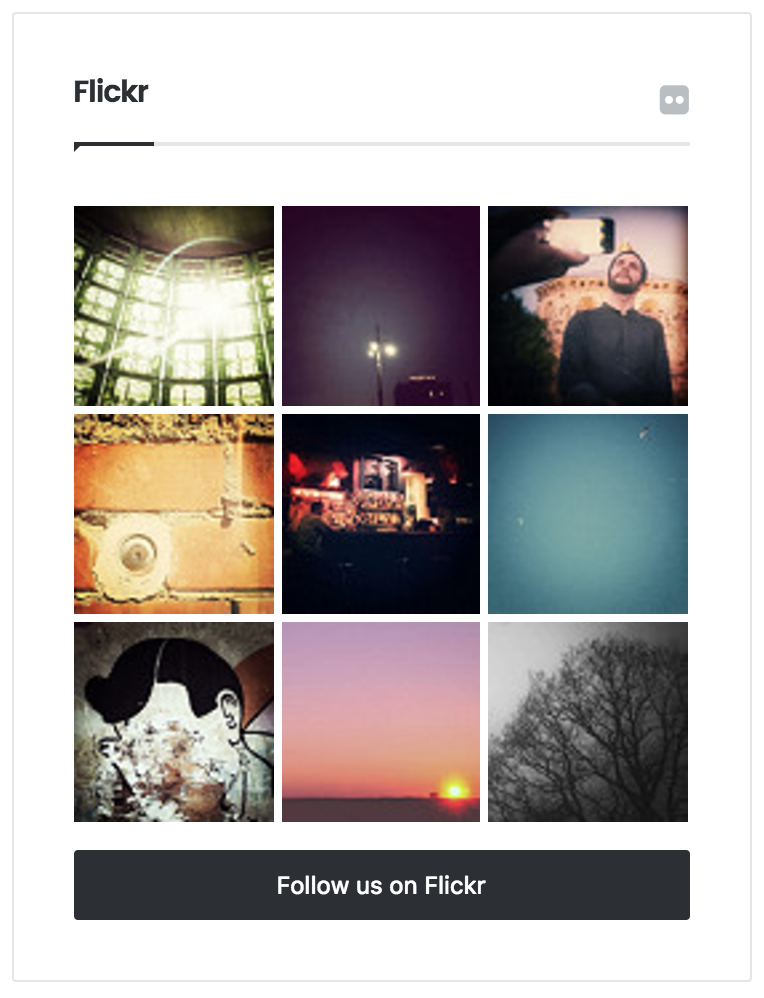View the orange brick wall photo
This screenshot has height=998, width=764.
point(174,514)
